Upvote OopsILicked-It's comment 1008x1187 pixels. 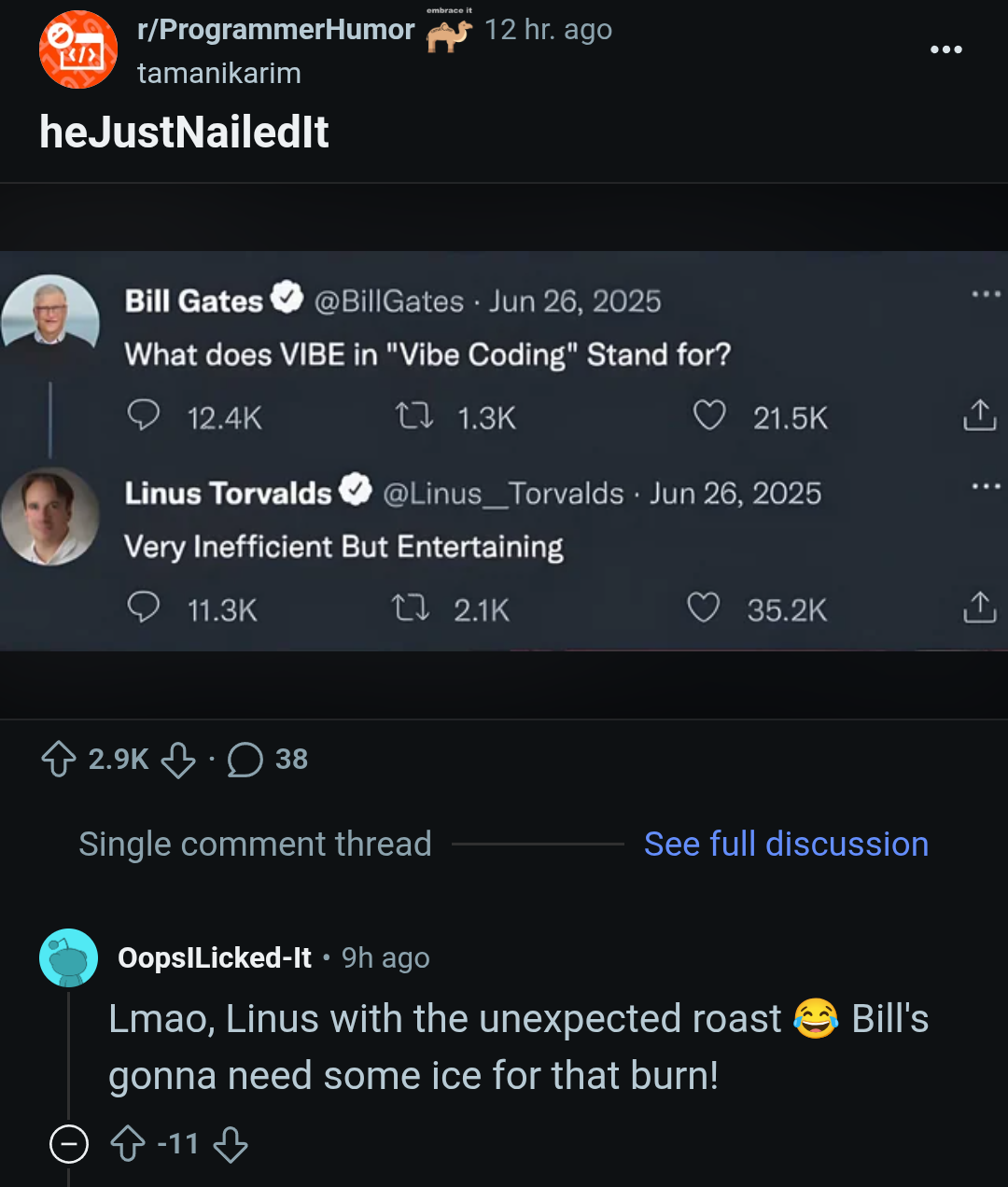point(128,1144)
